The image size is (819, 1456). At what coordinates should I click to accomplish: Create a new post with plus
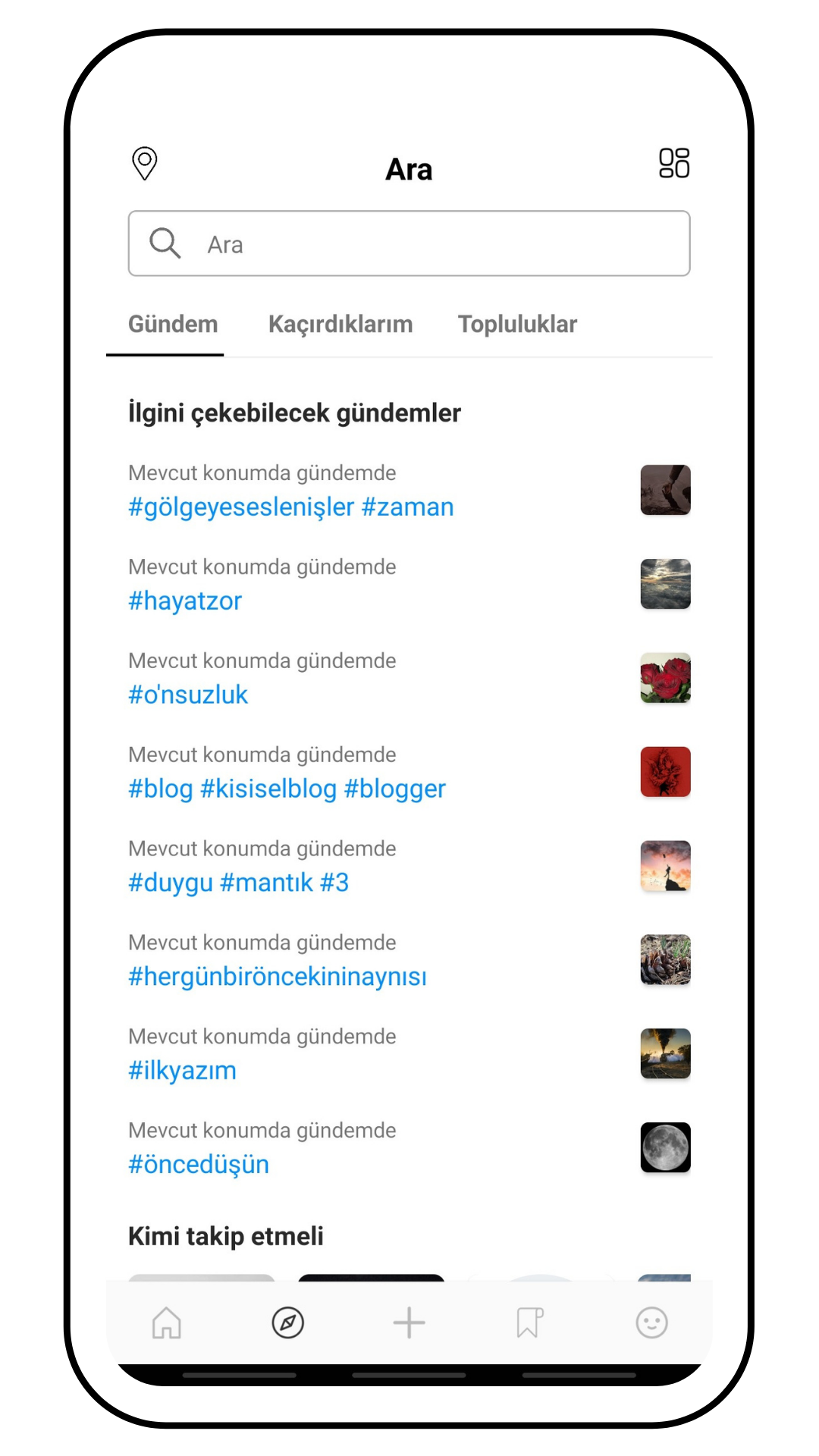click(x=409, y=1323)
